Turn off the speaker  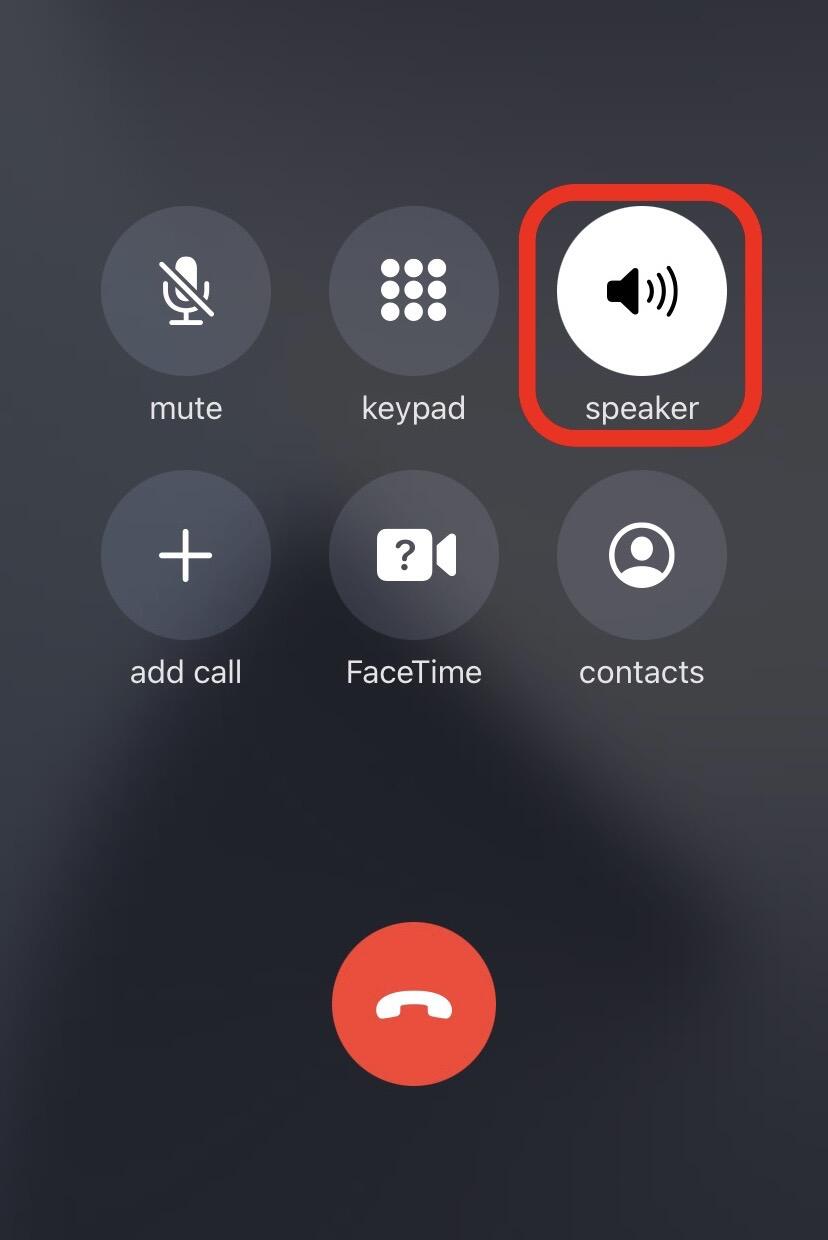pos(642,291)
